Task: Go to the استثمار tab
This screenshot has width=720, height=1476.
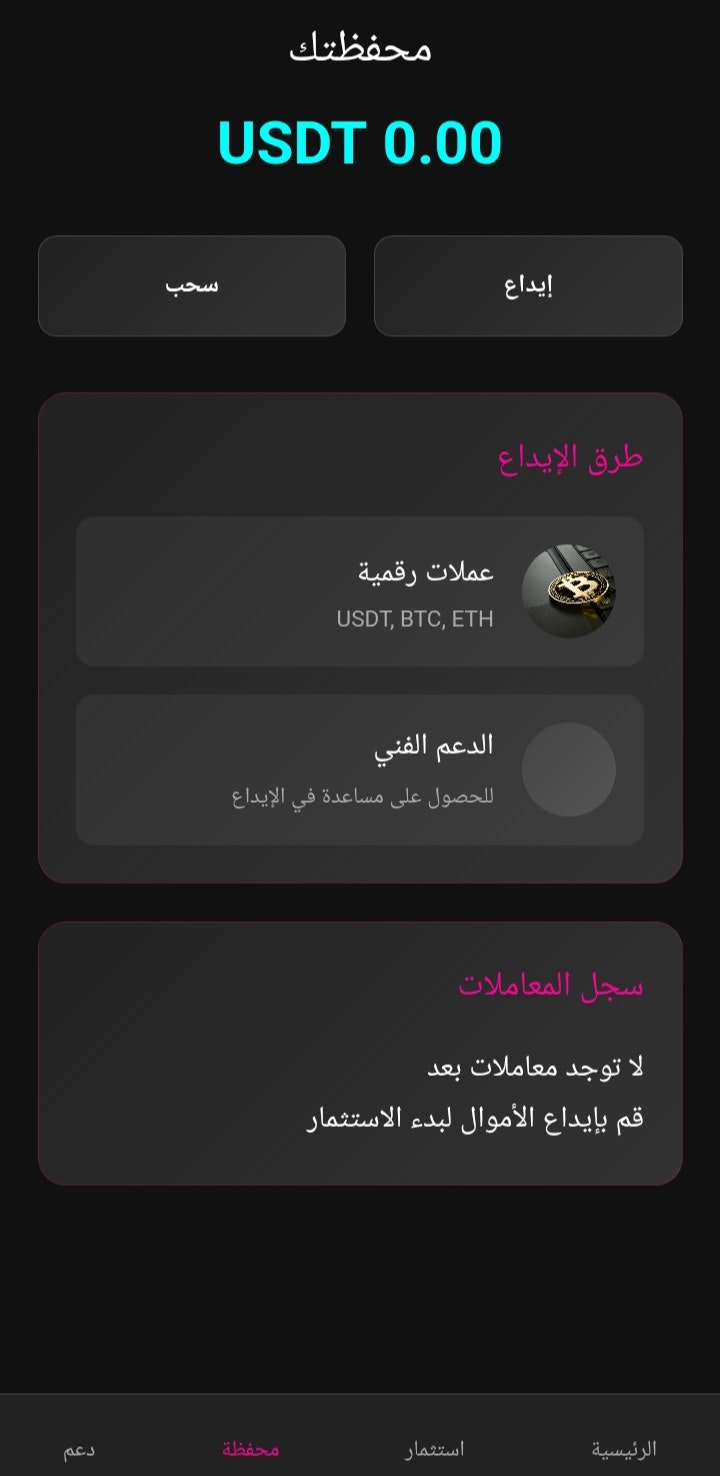Action: (x=434, y=1448)
